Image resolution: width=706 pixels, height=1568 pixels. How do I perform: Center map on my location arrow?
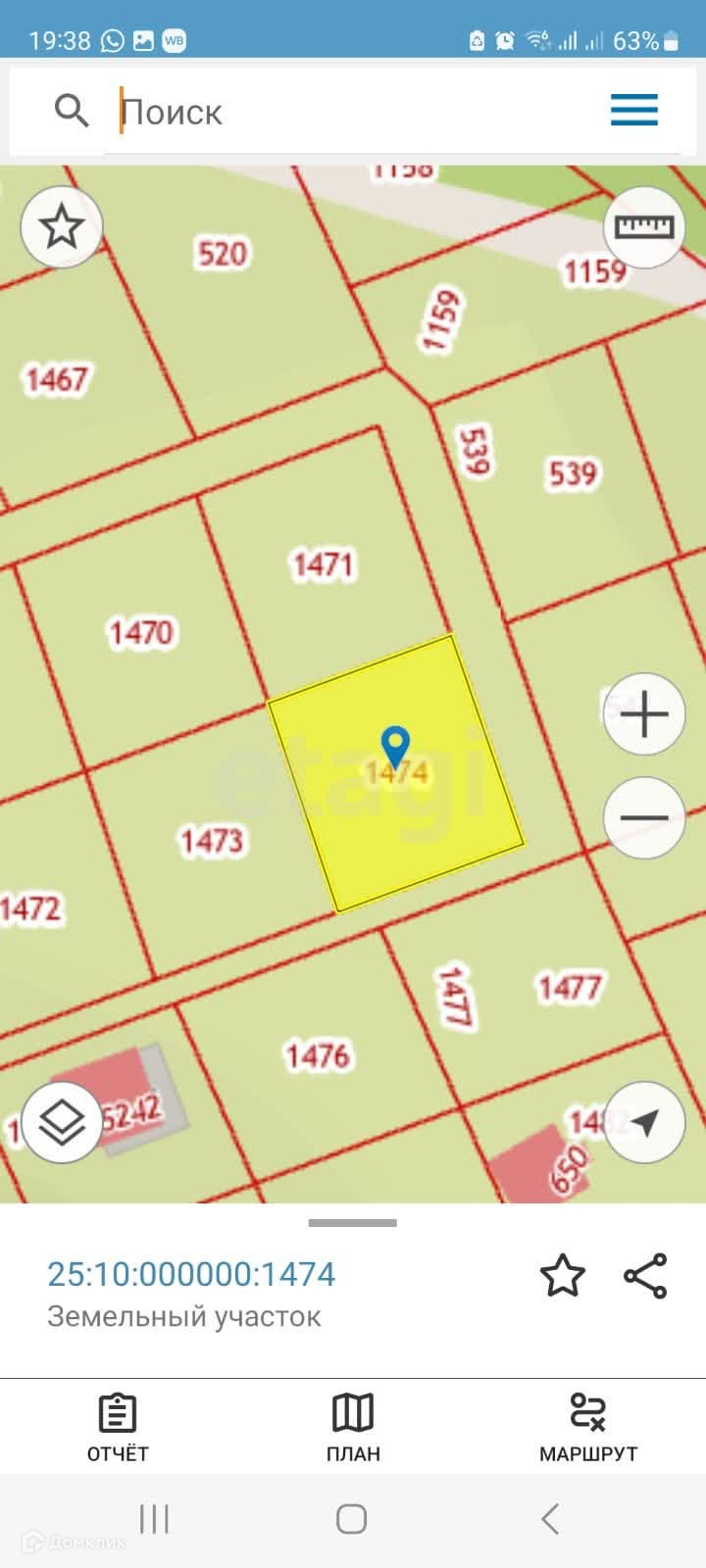[x=643, y=1122]
